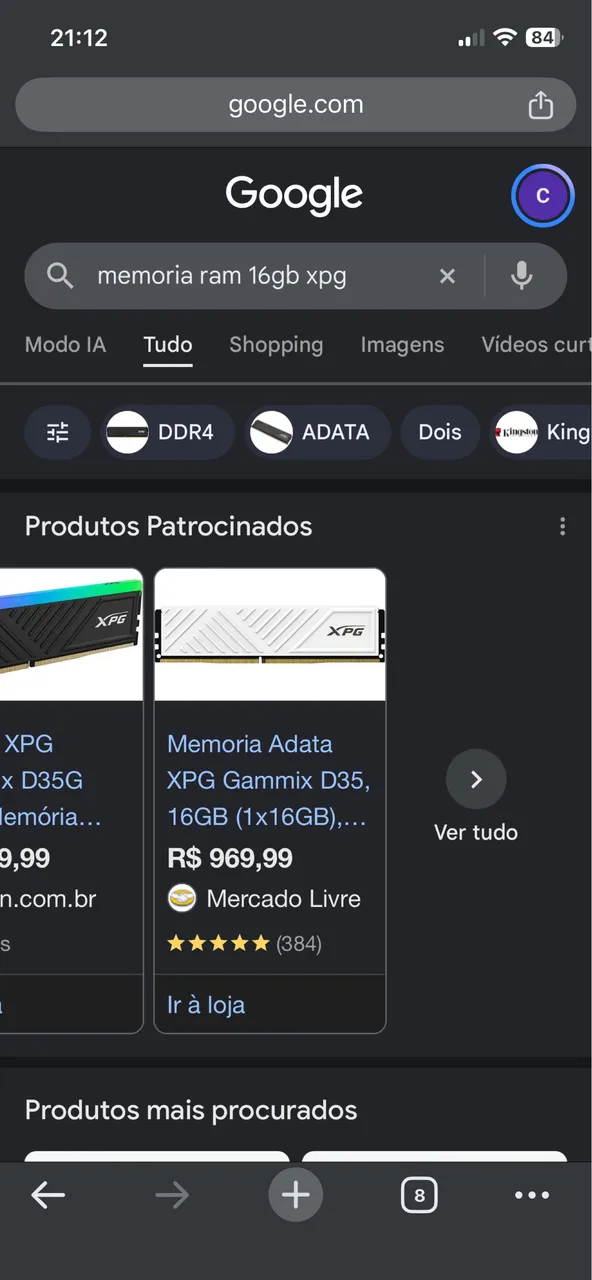Clear the search query text

click(x=447, y=276)
